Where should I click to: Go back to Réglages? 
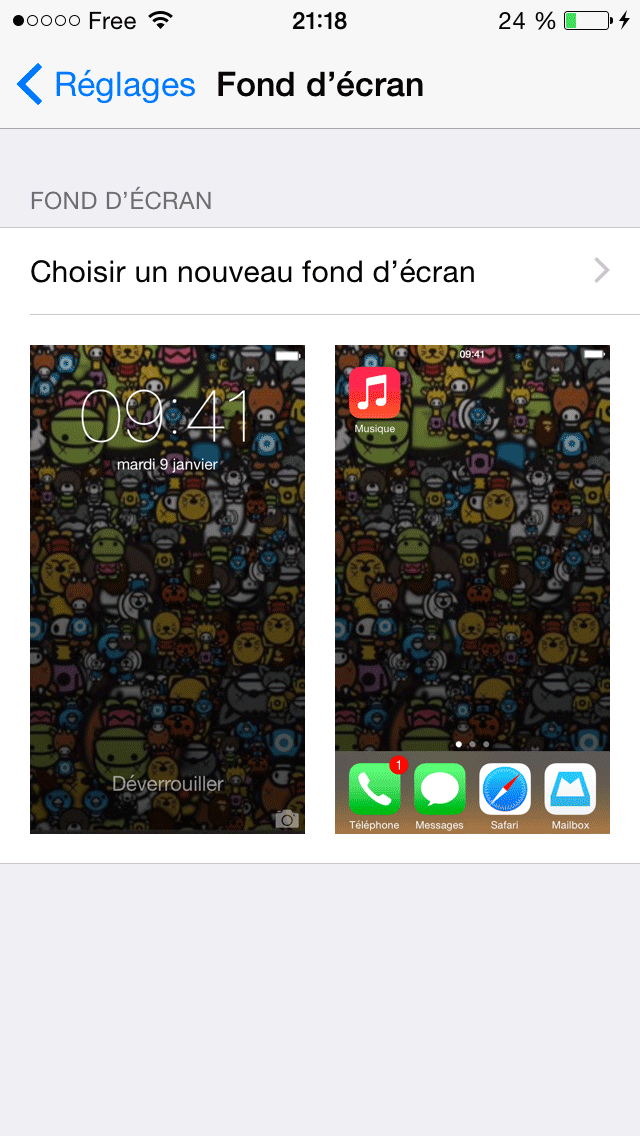tap(105, 85)
